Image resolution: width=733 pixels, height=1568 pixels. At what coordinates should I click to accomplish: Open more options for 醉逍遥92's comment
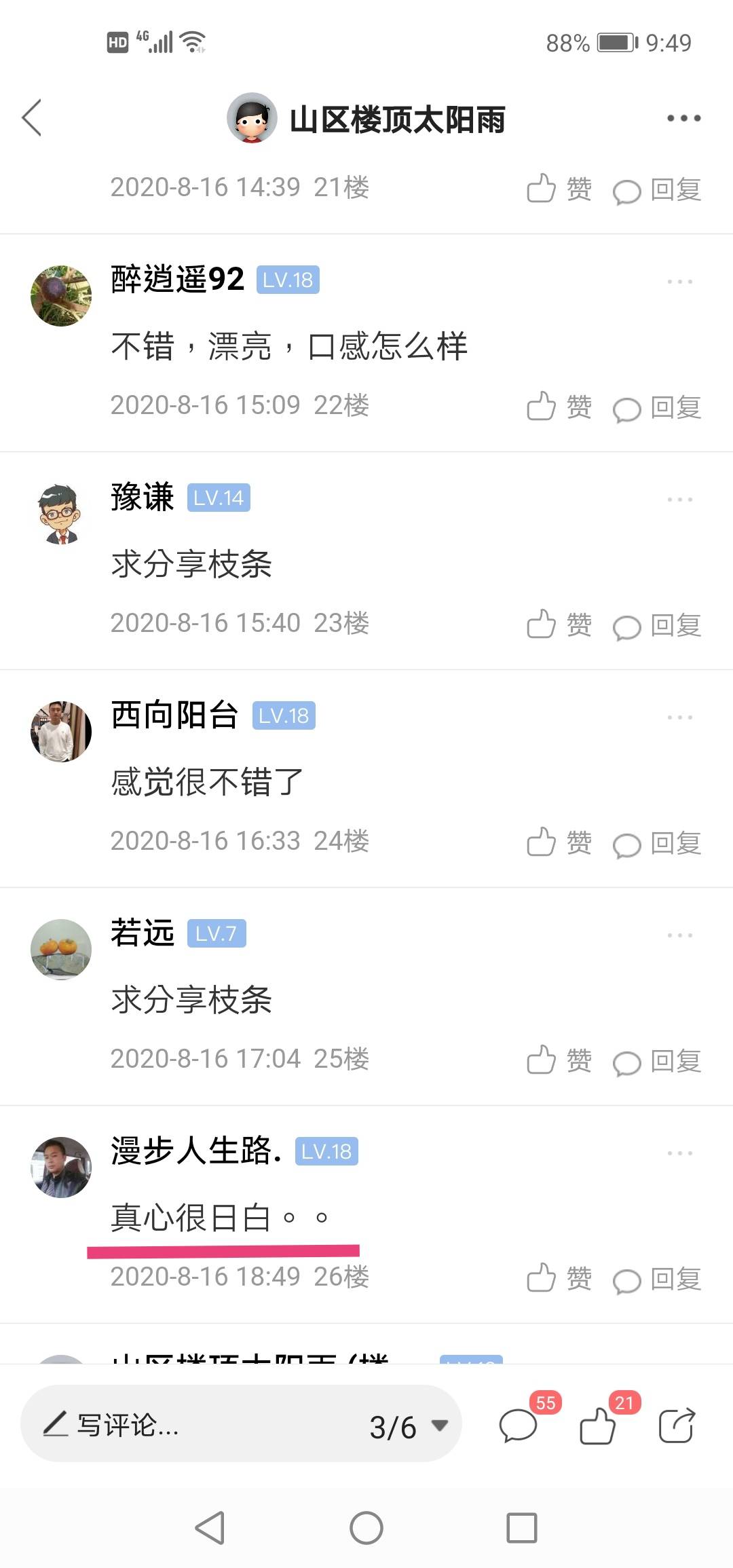[679, 282]
